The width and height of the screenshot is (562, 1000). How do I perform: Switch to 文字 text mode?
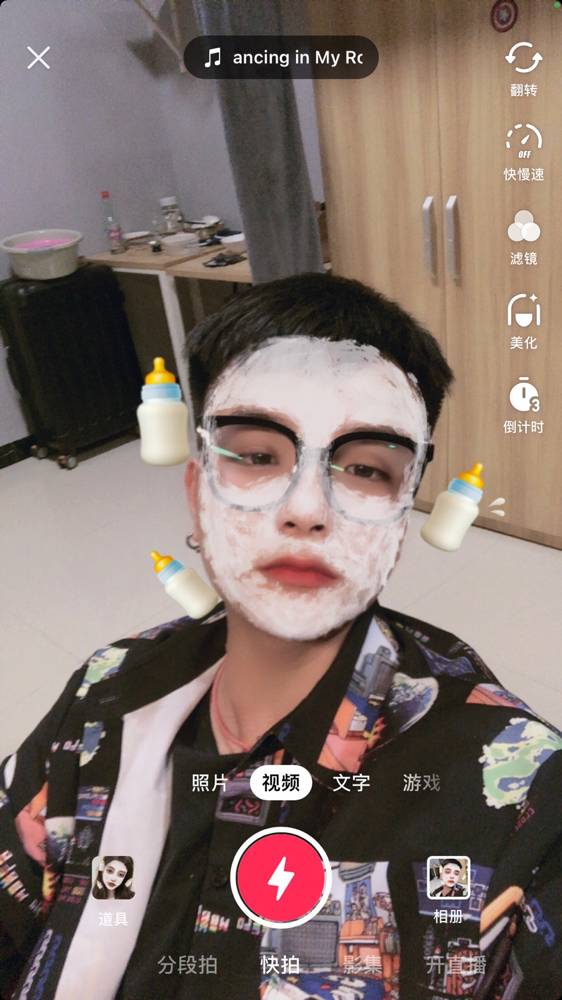coord(351,783)
